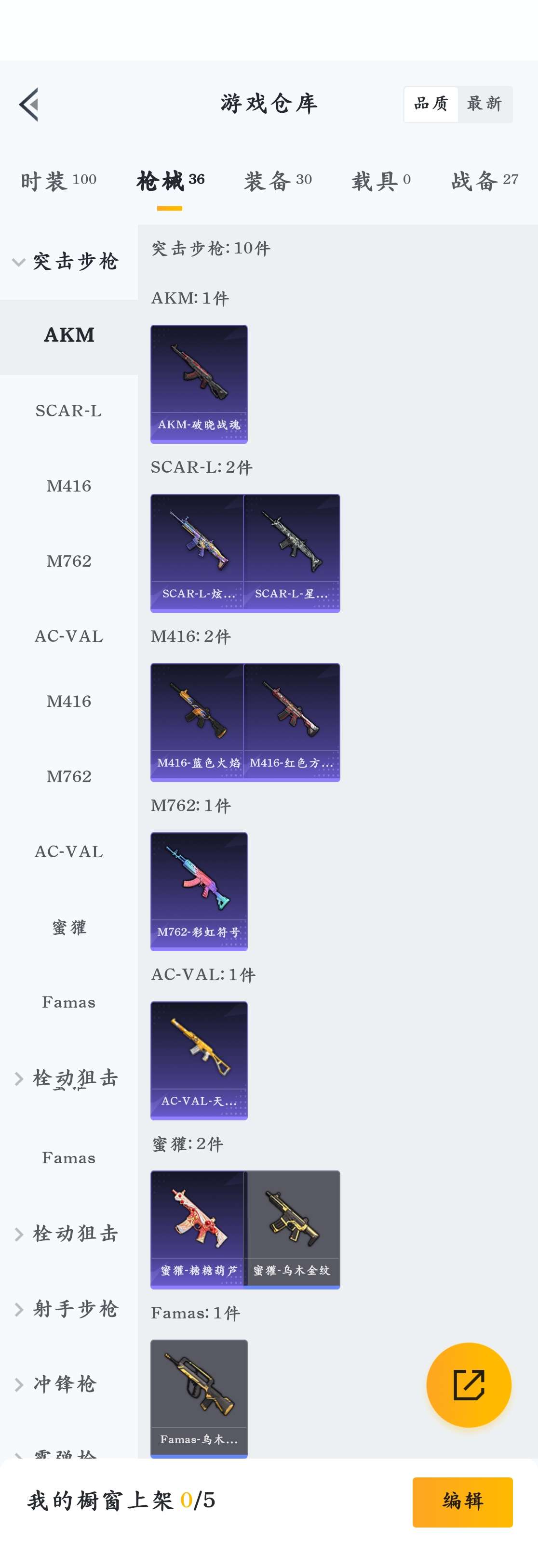Tap the 编辑 button
This screenshot has height=1568, width=538.
pos(462,1501)
